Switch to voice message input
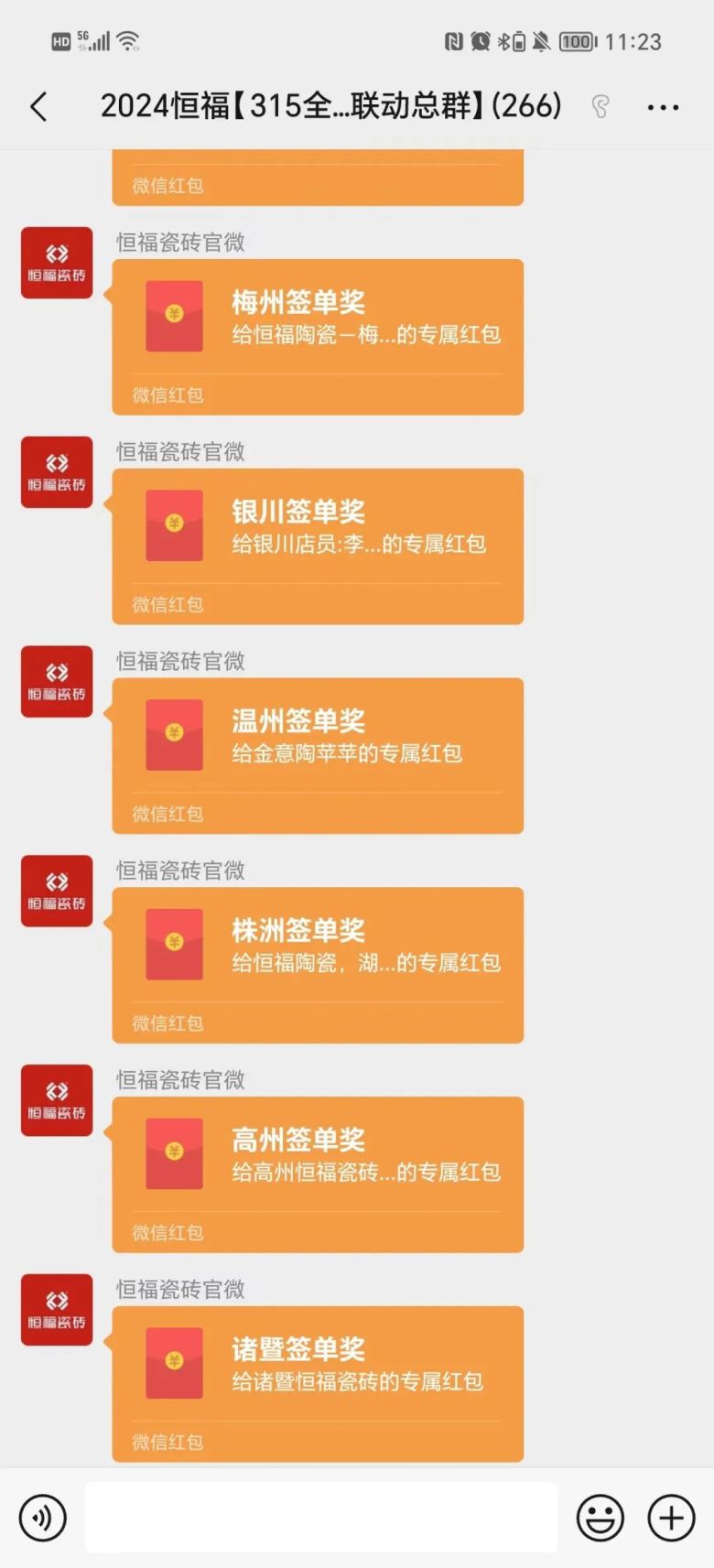The height and width of the screenshot is (1568, 714). click(x=42, y=1518)
